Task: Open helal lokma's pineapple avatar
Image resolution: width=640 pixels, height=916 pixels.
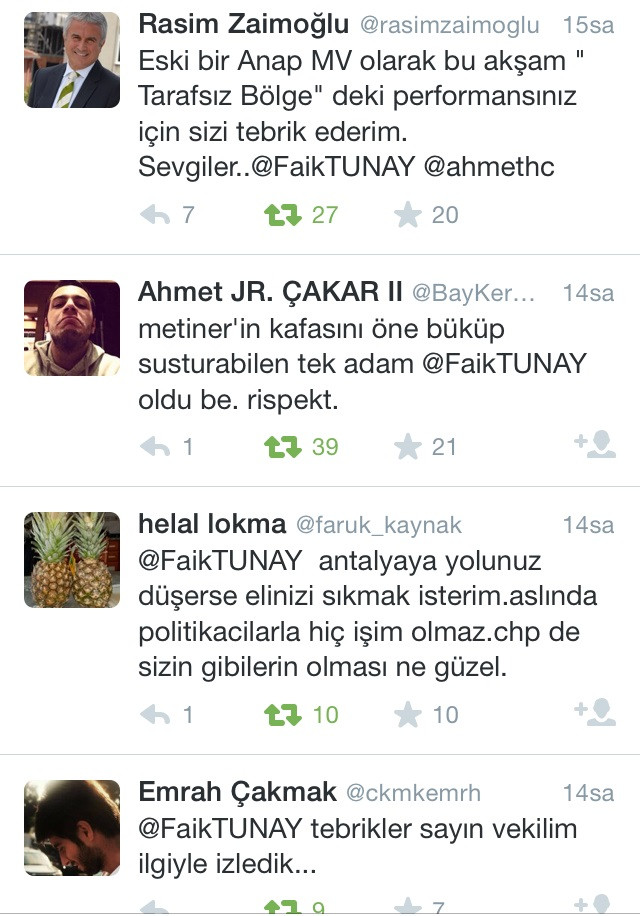Action: (x=72, y=560)
